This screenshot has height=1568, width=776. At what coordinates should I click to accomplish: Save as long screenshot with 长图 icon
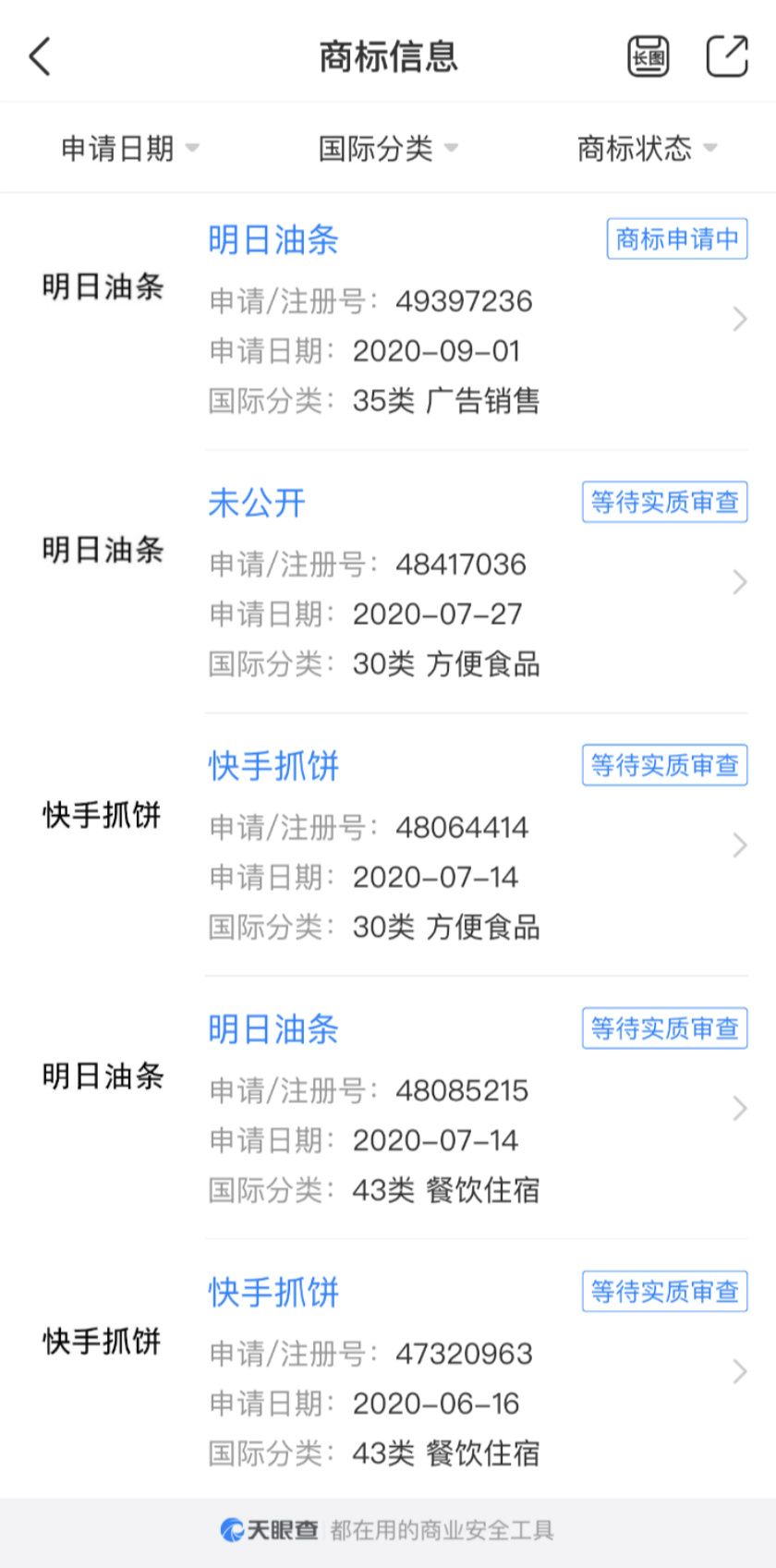pyautogui.click(x=649, y=56)
